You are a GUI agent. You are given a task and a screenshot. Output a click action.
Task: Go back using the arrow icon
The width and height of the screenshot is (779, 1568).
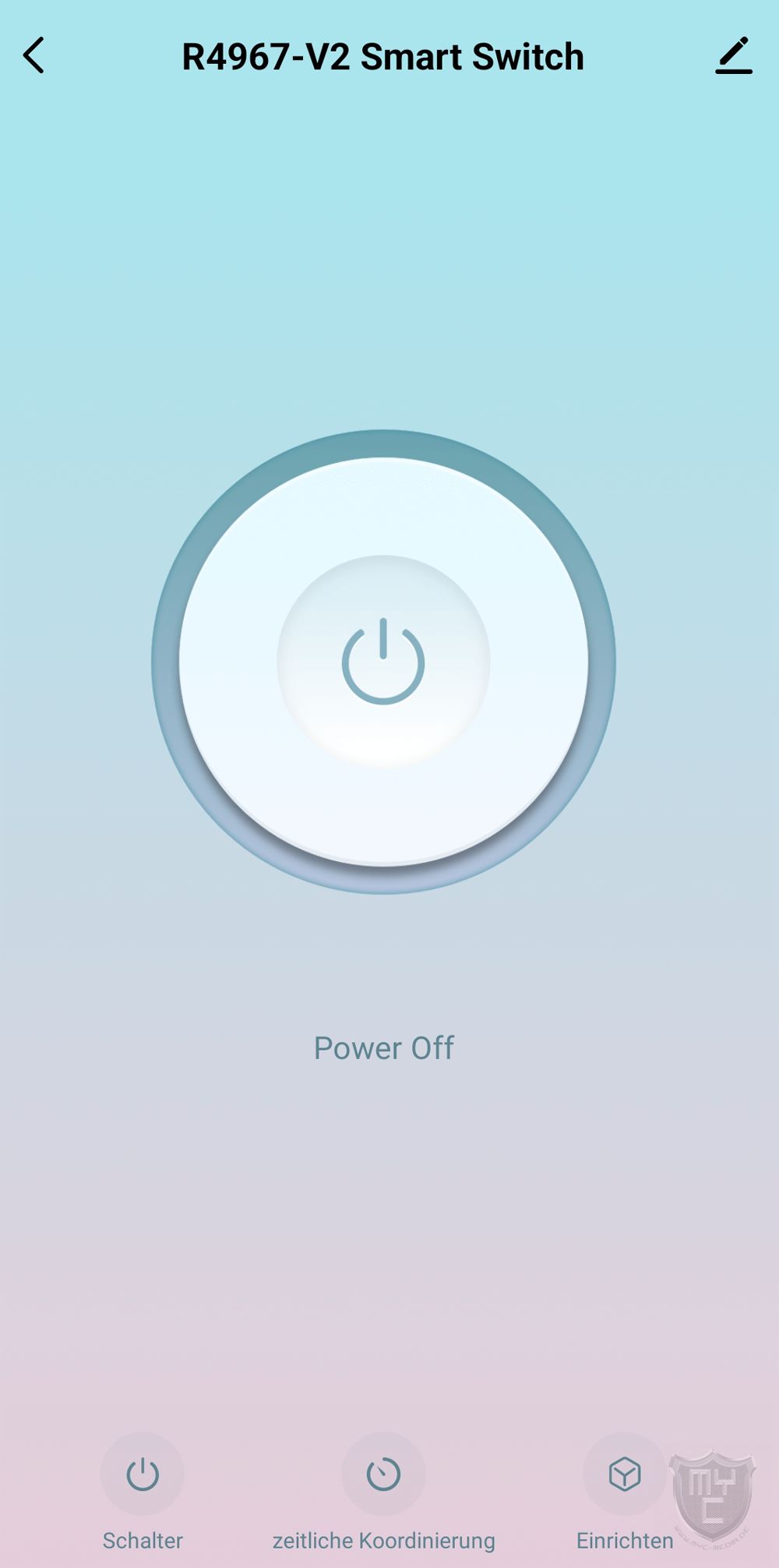(x=34, y=56)
